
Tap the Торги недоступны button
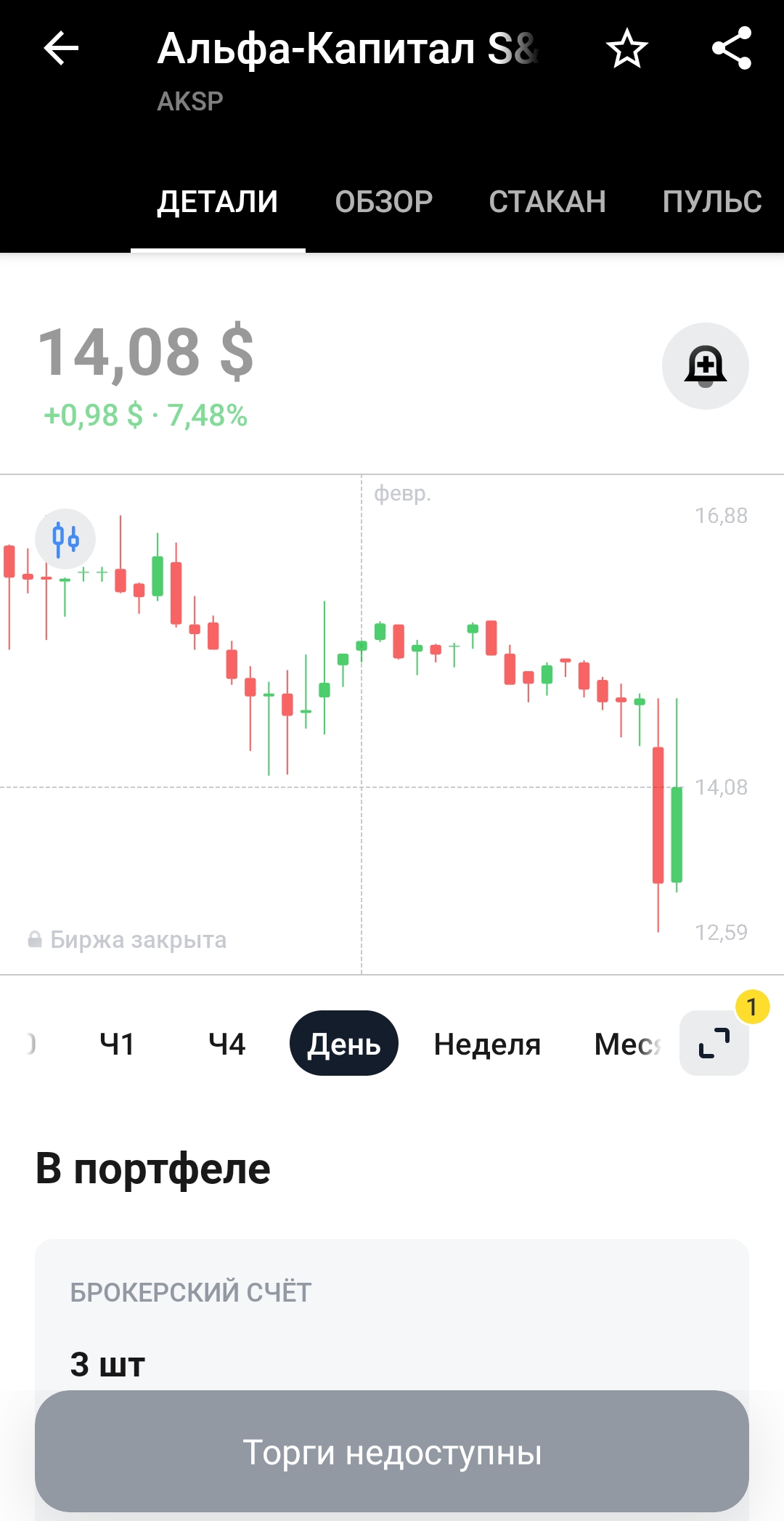392,1452
